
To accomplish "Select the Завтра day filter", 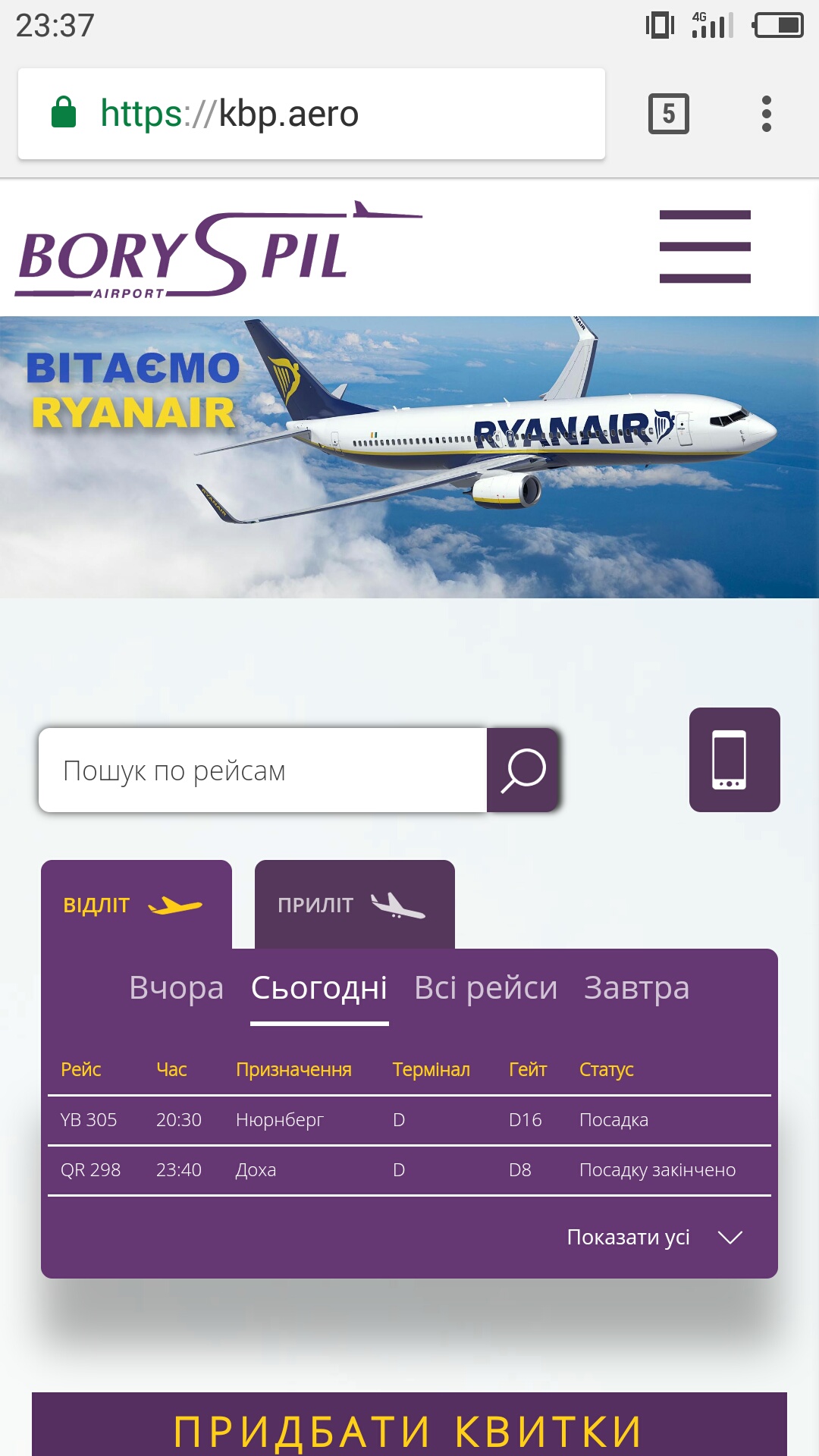I will pos(636,988).
